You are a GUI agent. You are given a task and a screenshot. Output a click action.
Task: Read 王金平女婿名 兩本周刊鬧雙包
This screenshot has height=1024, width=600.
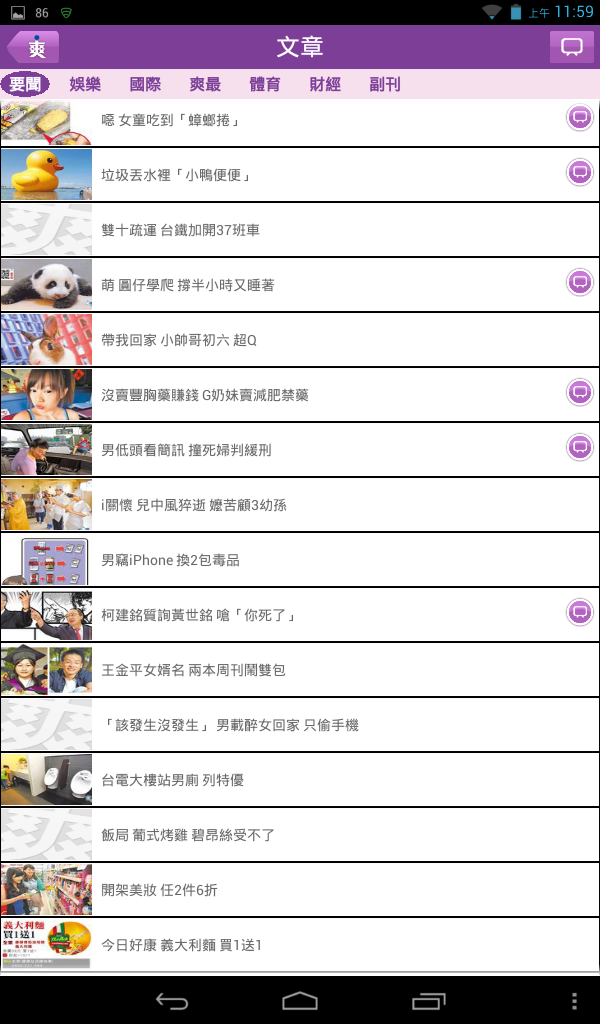[x=300, y=670]
